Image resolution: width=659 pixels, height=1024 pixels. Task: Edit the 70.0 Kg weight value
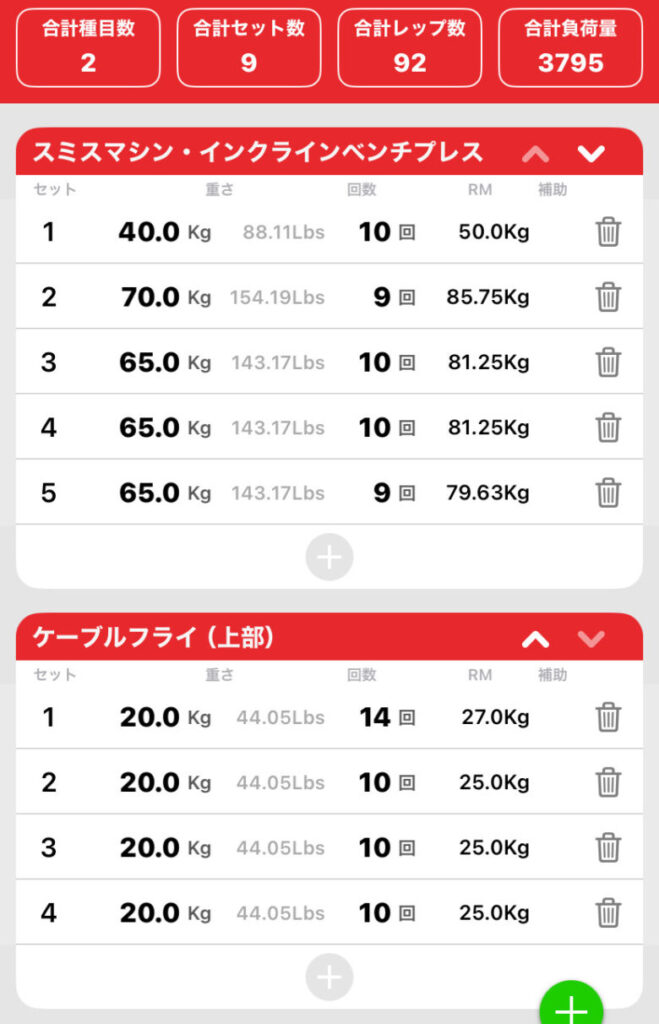tap(149, 297)
